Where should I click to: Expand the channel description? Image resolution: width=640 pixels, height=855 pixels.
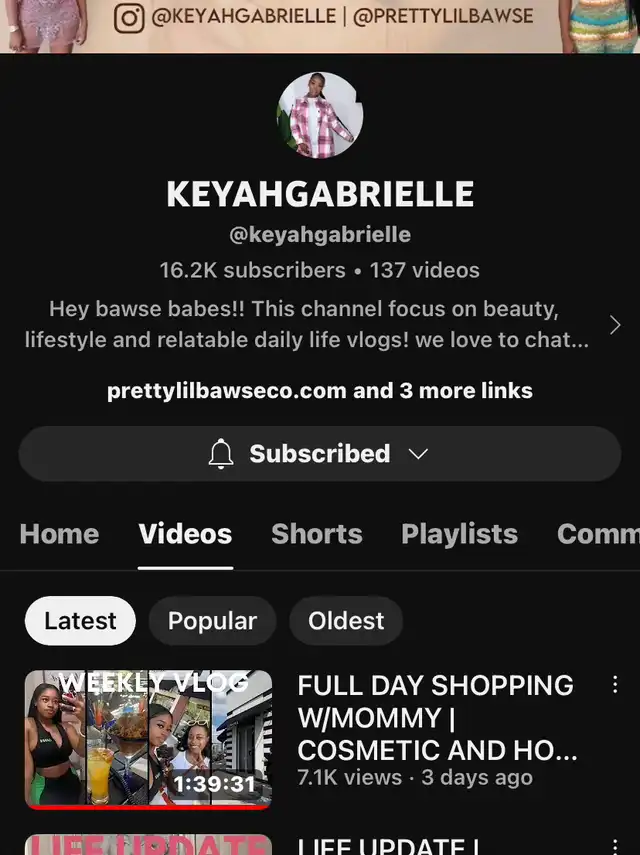[x=614, y=325]
